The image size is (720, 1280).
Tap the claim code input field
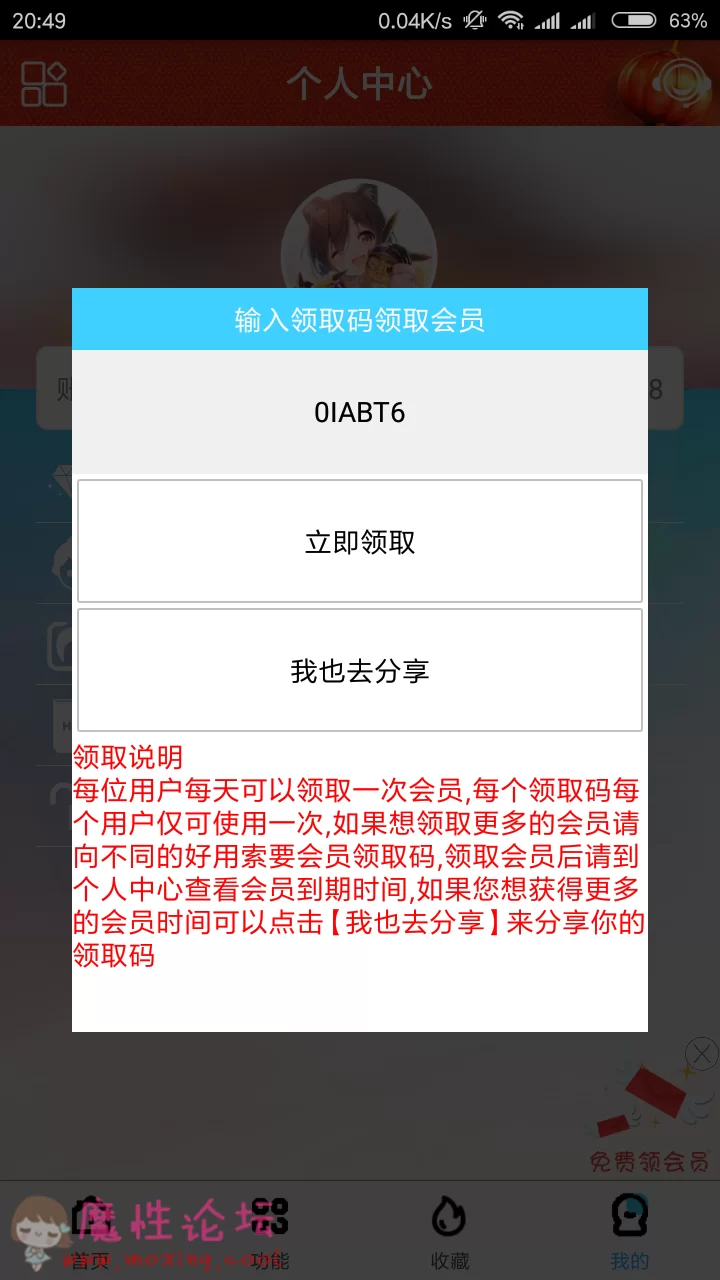click(x=360, y=412)
